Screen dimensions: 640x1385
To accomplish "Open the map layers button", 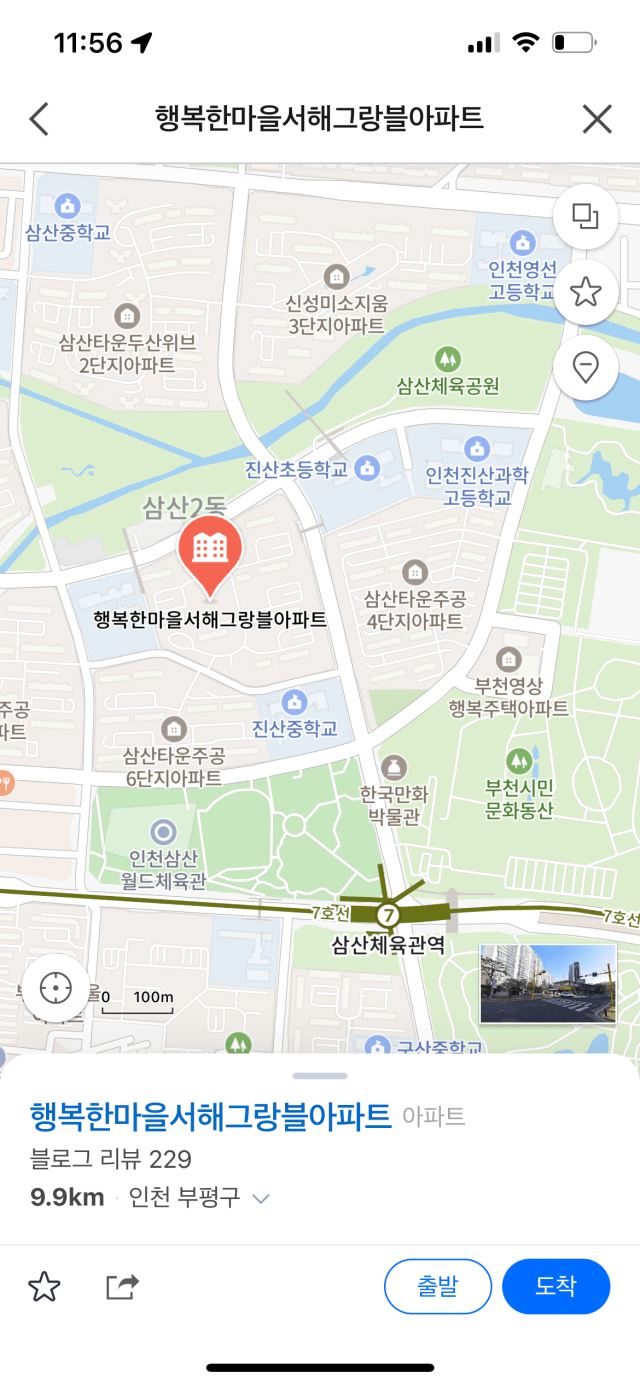I will [585, 217].
